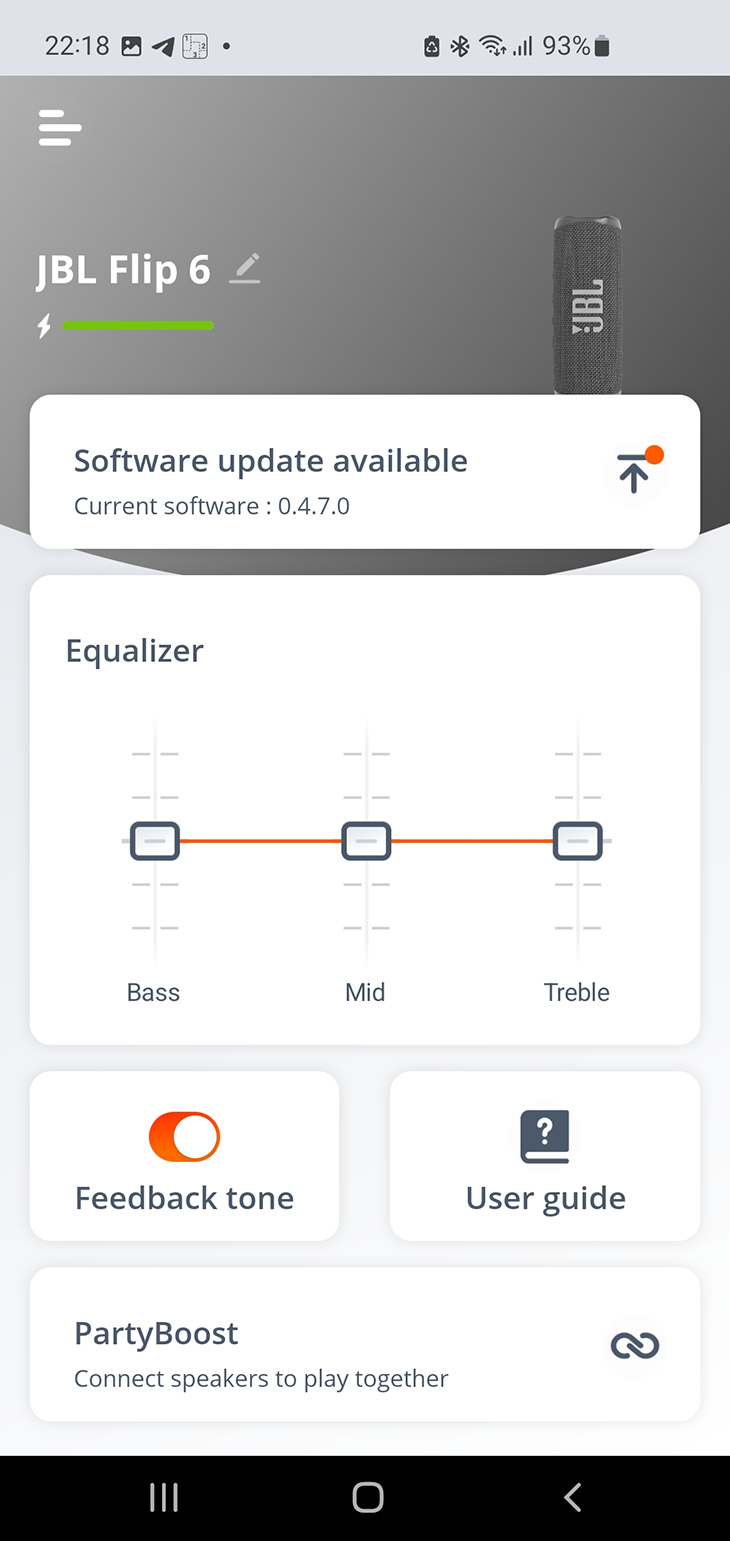Screen dimensions: 730x1541
Task: Open the Software update available card
Action: point(365,472)
